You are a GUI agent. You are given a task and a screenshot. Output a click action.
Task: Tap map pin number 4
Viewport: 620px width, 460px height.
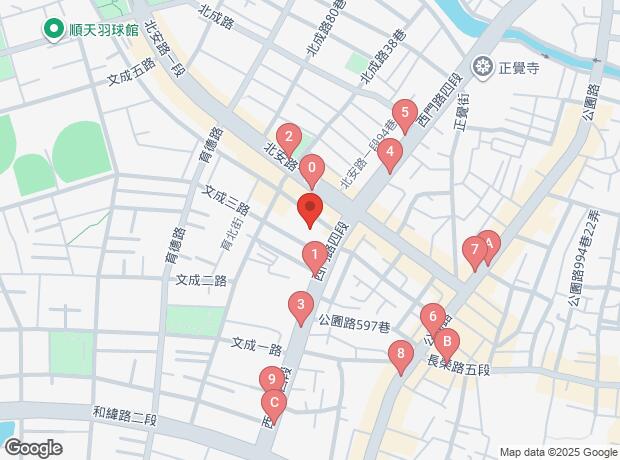pyautogui.click(x=390, y=156)
